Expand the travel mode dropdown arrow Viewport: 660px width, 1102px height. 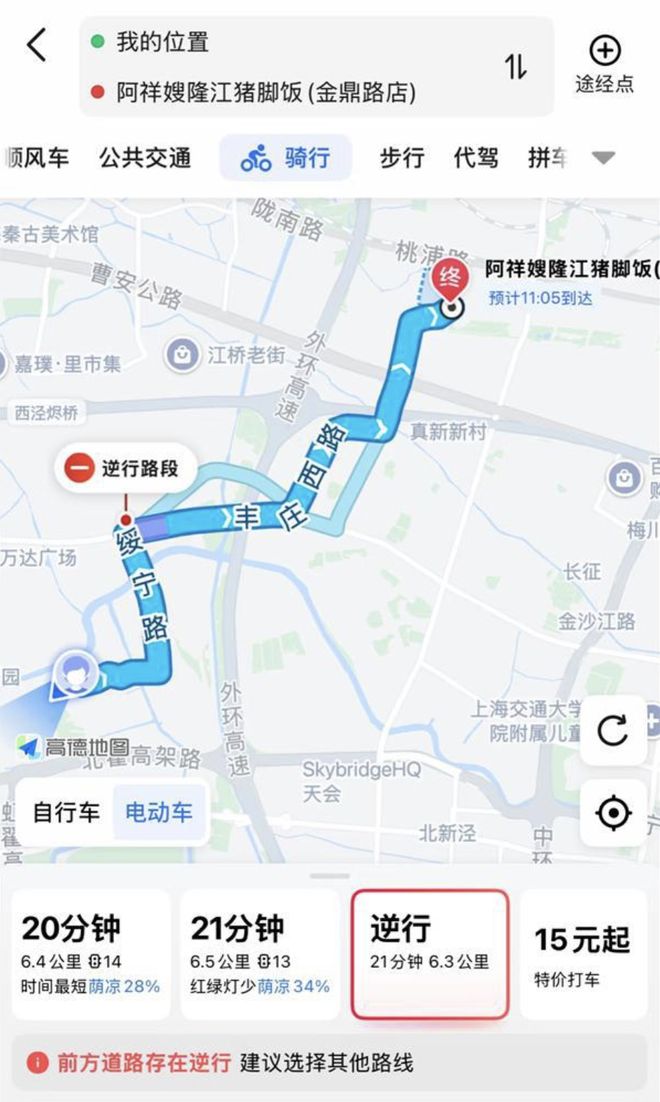[603, 157]
